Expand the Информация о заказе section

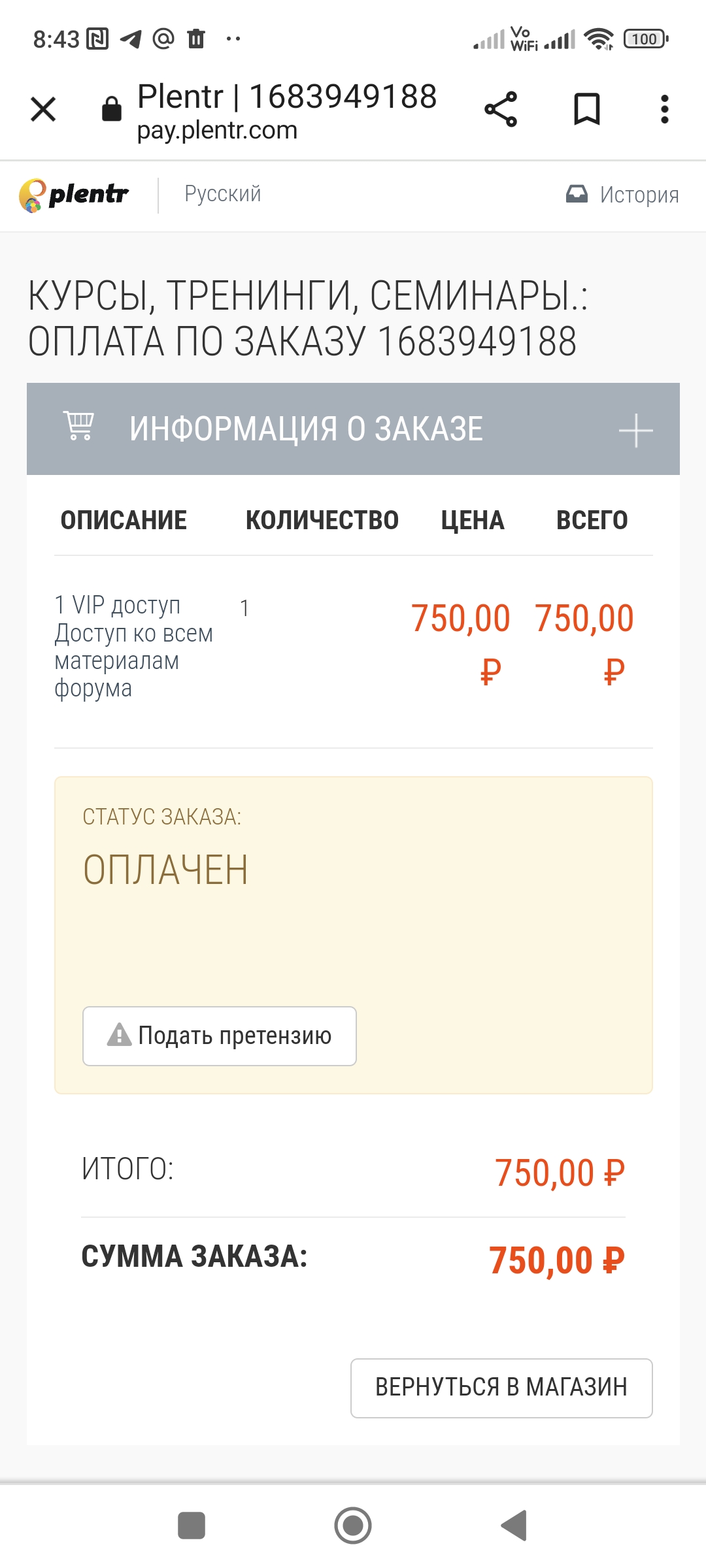[x=353, y=429]
